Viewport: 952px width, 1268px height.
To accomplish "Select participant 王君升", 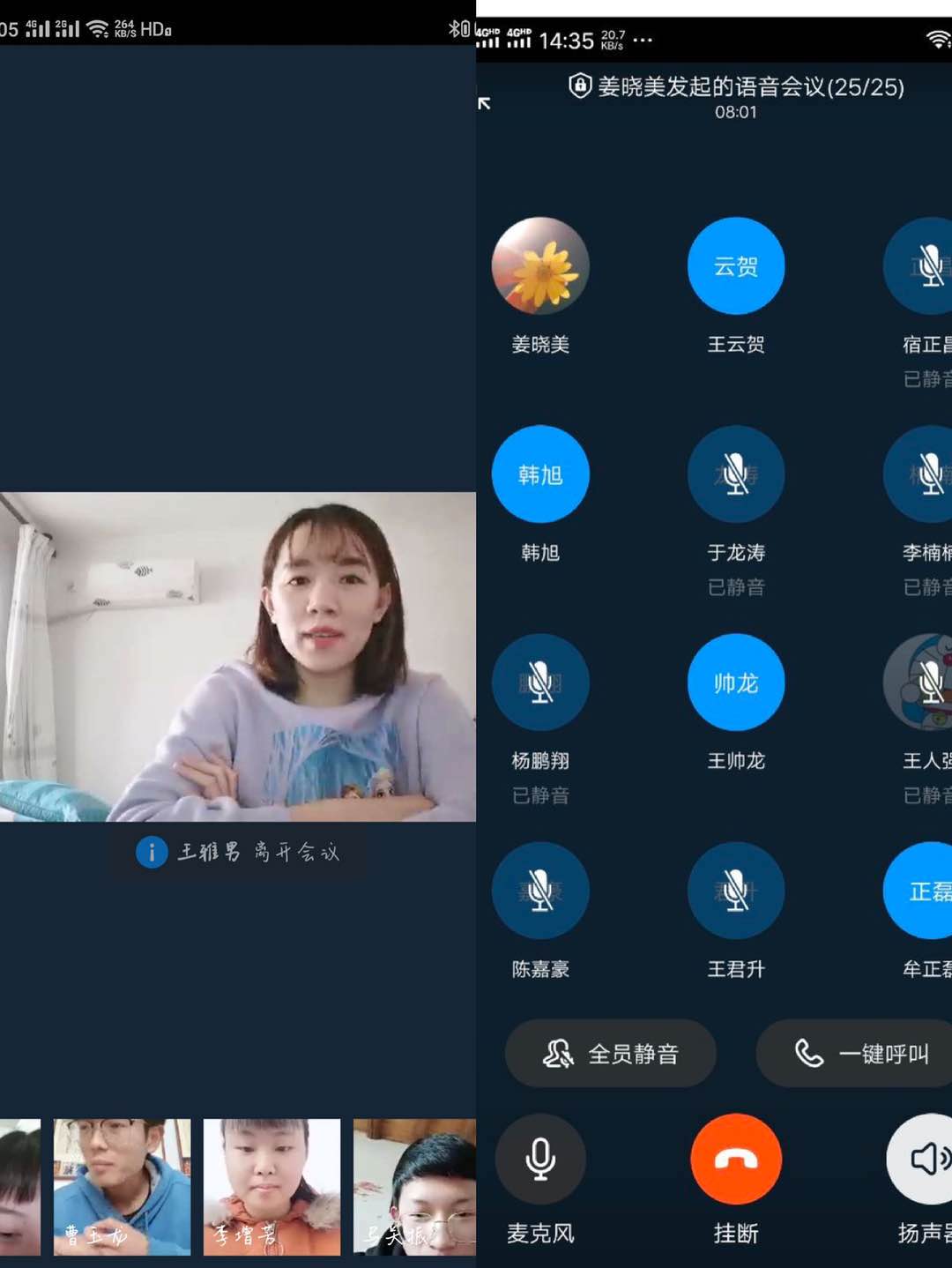I will (x=736, y=891).
